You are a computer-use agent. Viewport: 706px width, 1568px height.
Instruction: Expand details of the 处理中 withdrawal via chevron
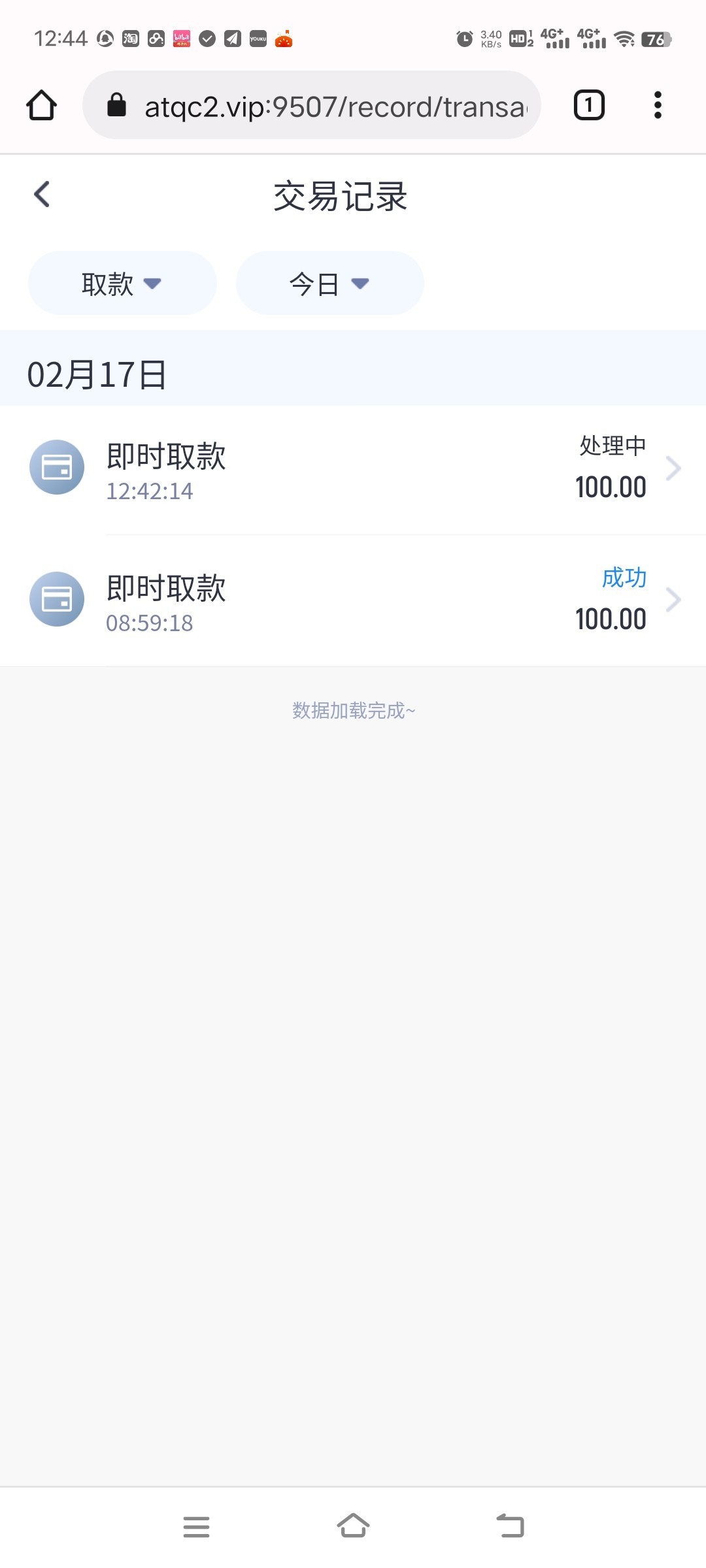(674, 467)
